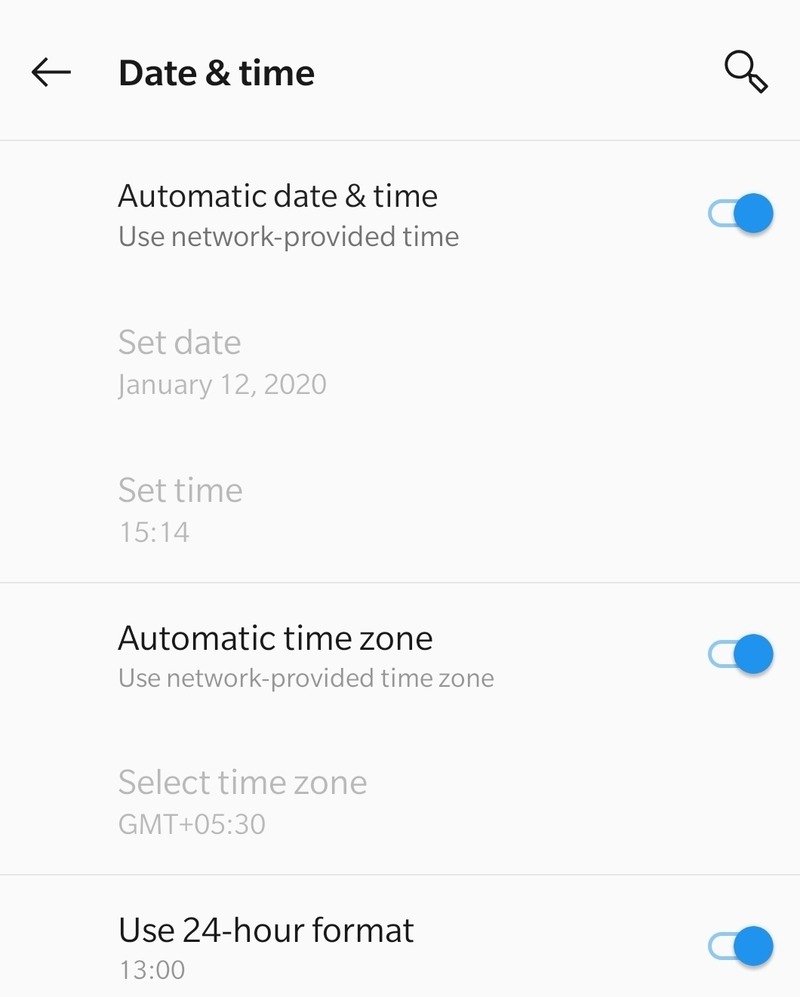Tap Use network-provided time subtitle
The height and width of the screenshot is (997, 800).
289,236
